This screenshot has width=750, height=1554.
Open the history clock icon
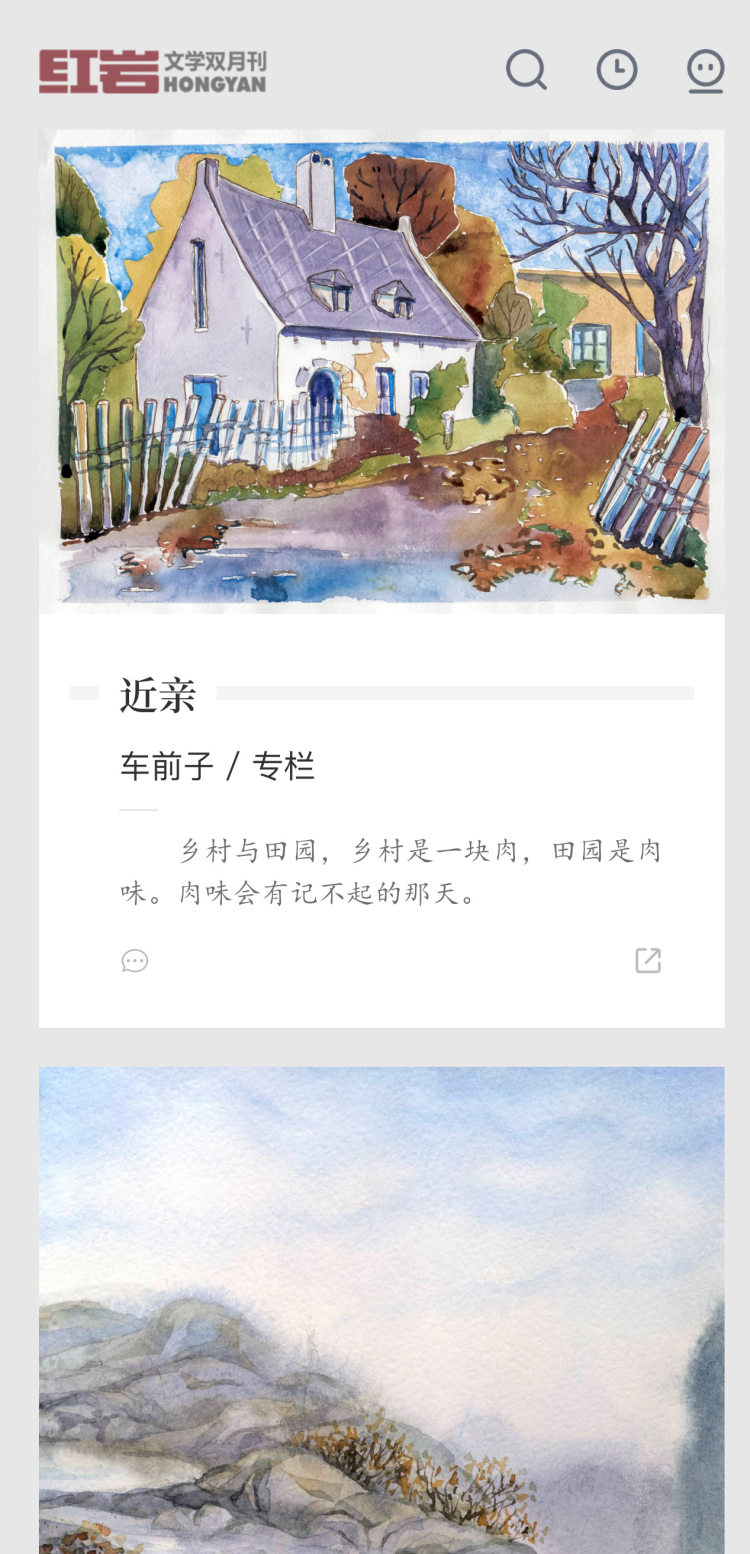617,70
